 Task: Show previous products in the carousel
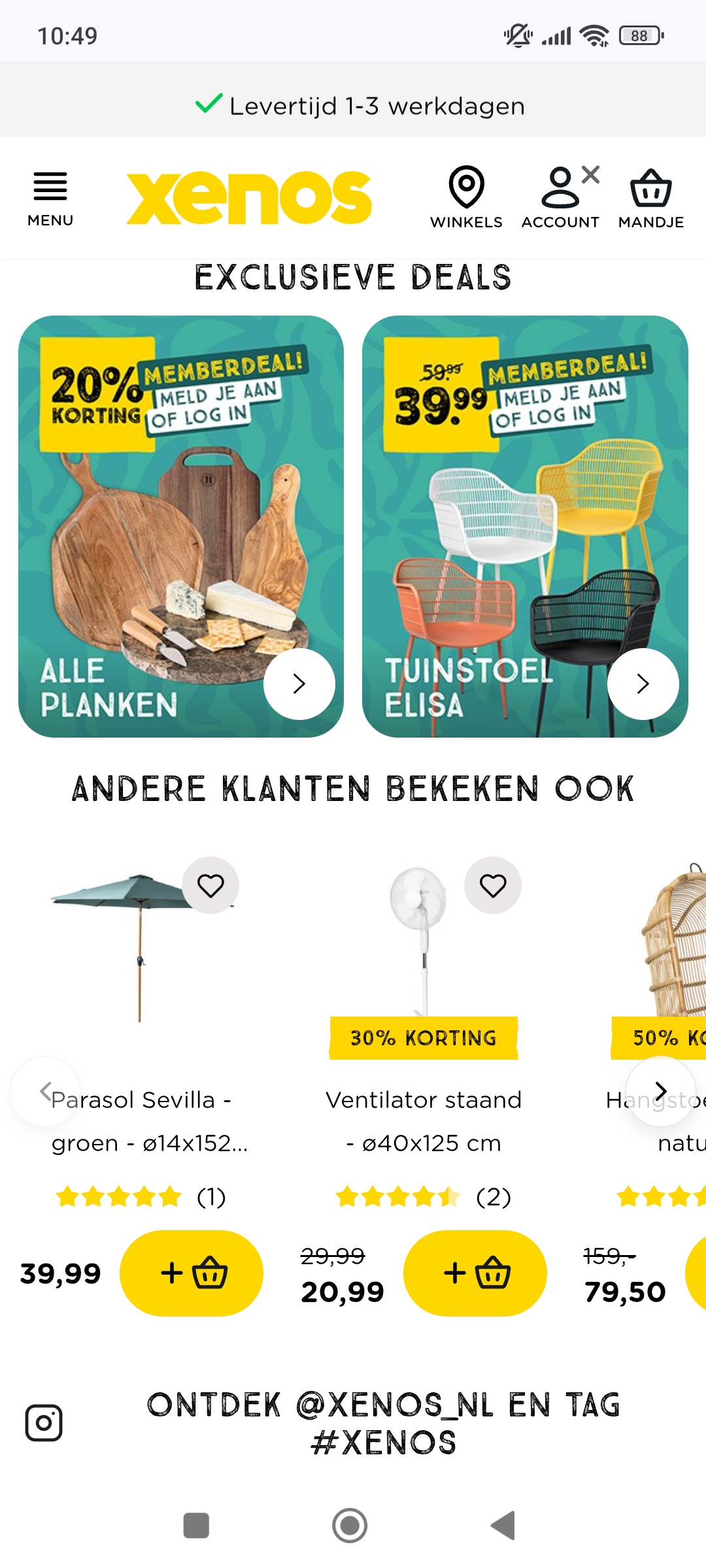[46, 1090]
